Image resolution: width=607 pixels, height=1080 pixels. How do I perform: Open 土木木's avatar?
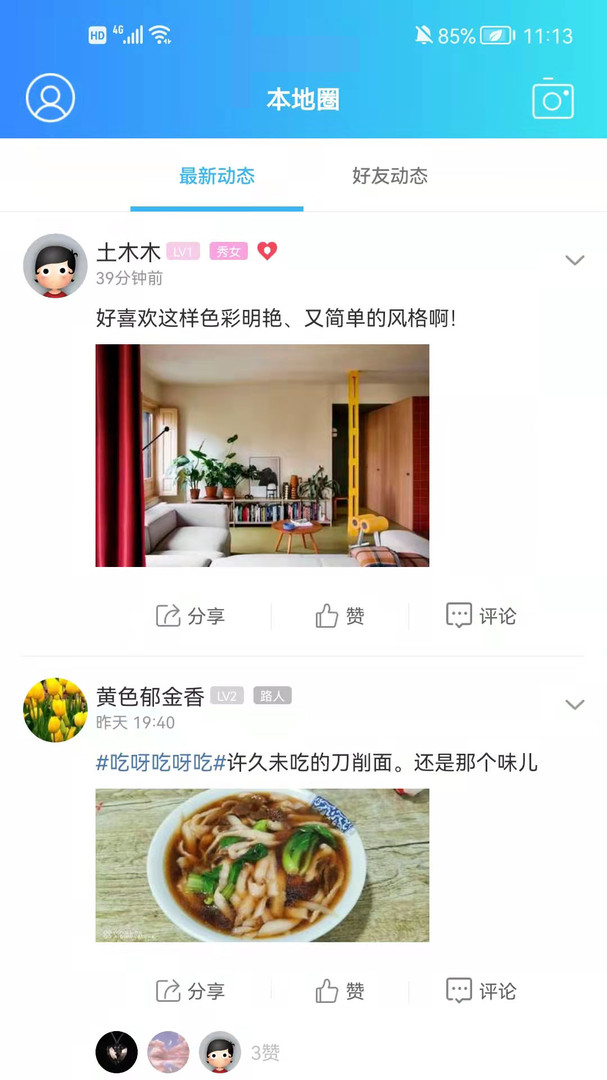pyautogui.click(x=55, y=265)
